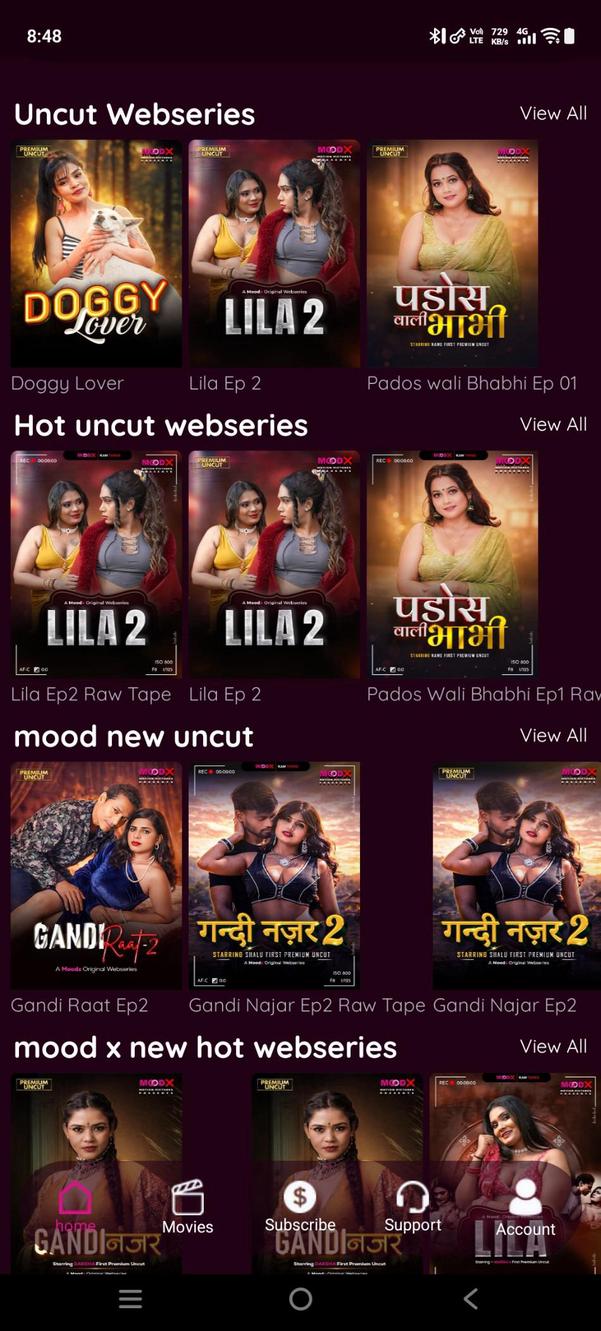
Task: Switch to the Subscribe tab
Action: point(300,1206)
